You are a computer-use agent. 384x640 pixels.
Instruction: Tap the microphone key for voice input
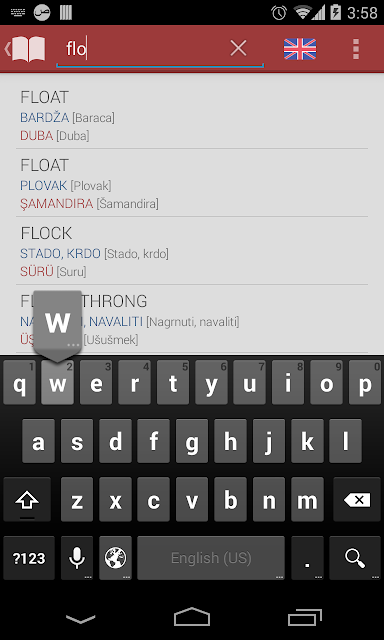(77, 558)
